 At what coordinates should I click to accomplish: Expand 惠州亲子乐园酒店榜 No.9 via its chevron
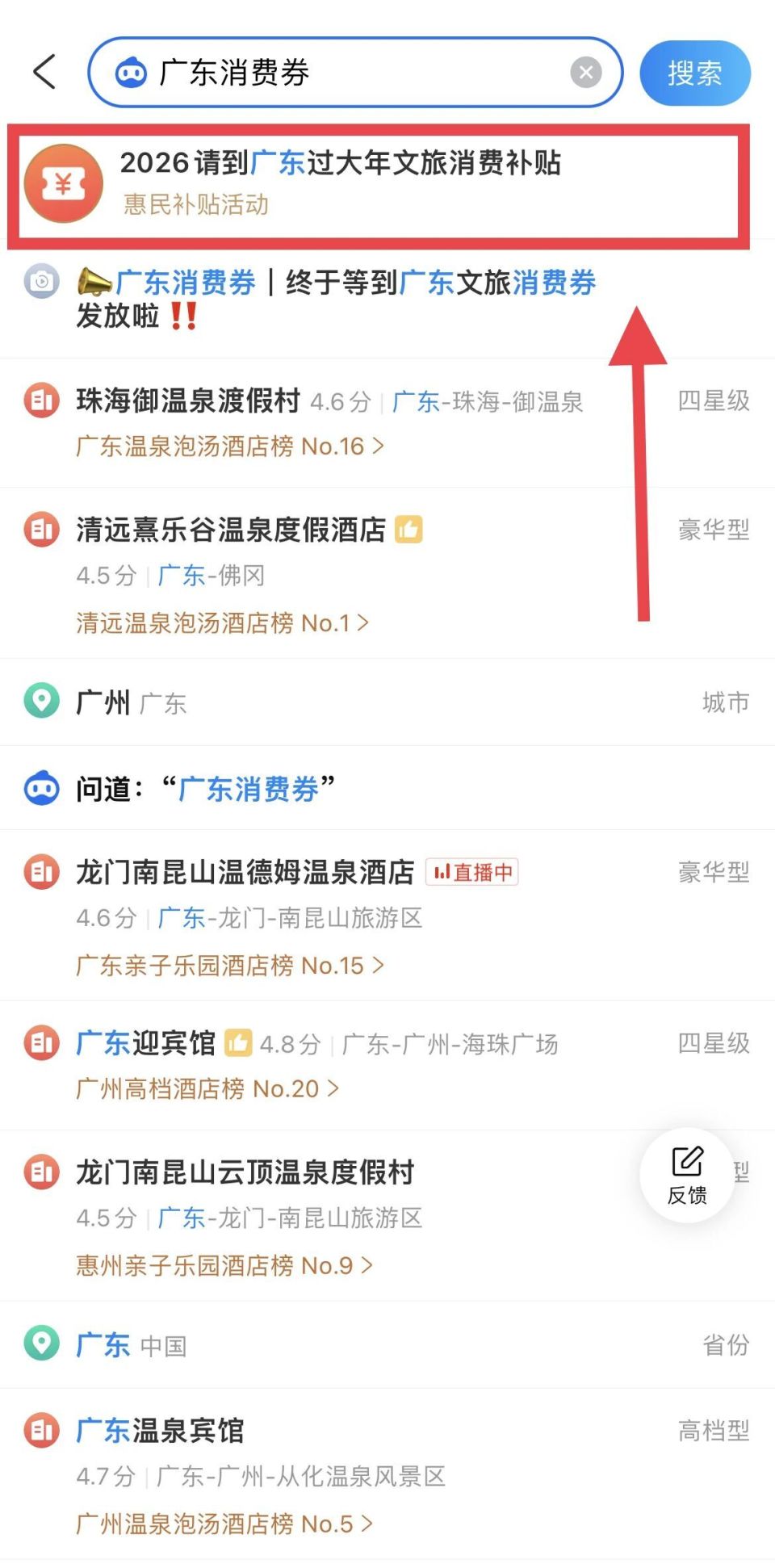click(x=366, y=1266)
